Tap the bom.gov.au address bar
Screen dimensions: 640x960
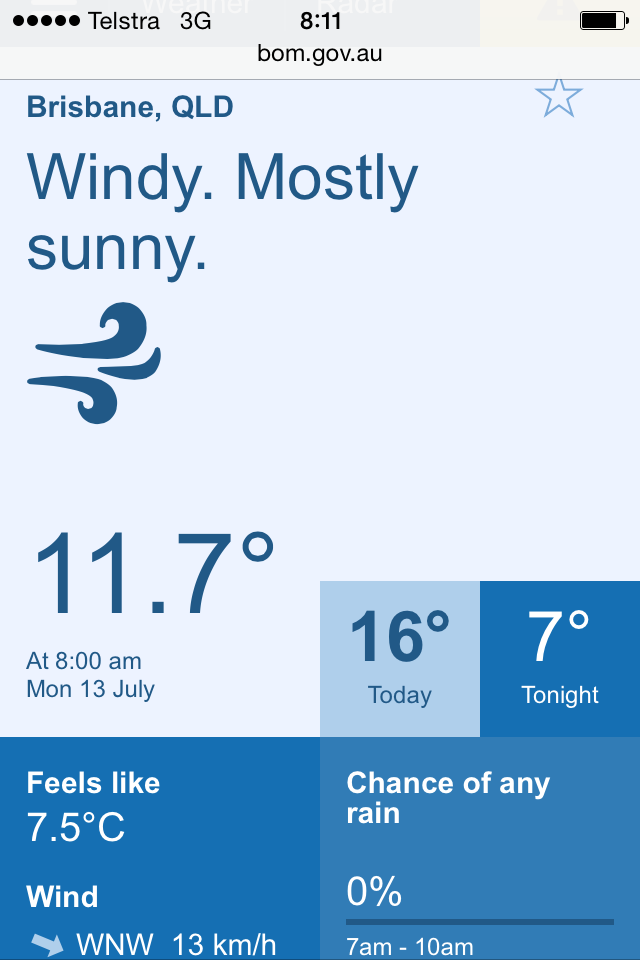(320, 54)
